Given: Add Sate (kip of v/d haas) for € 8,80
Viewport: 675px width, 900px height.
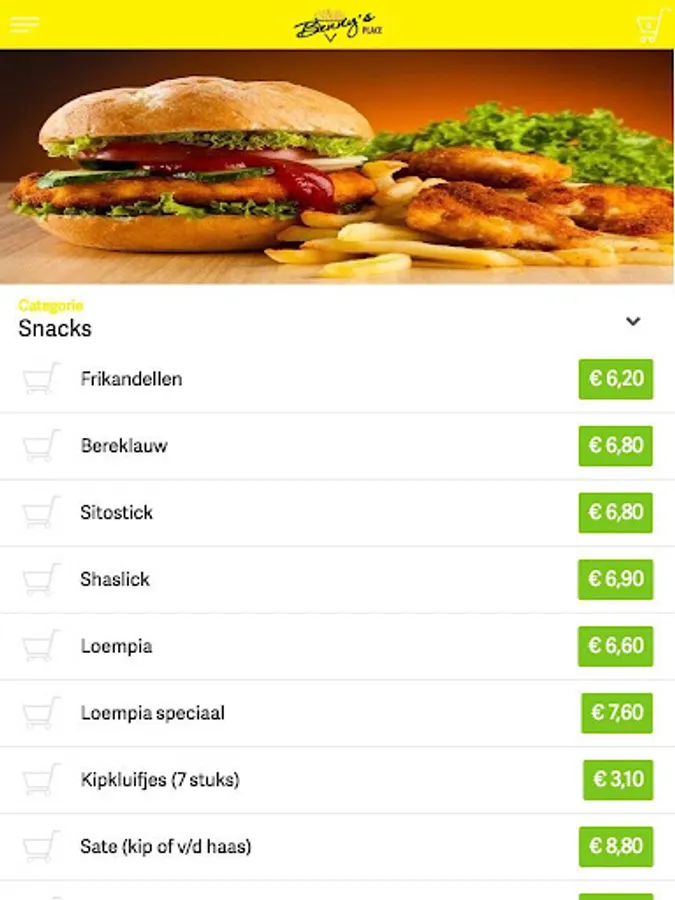Looking at the screenshot, I should pyautogui.click(x=615, y=847).
